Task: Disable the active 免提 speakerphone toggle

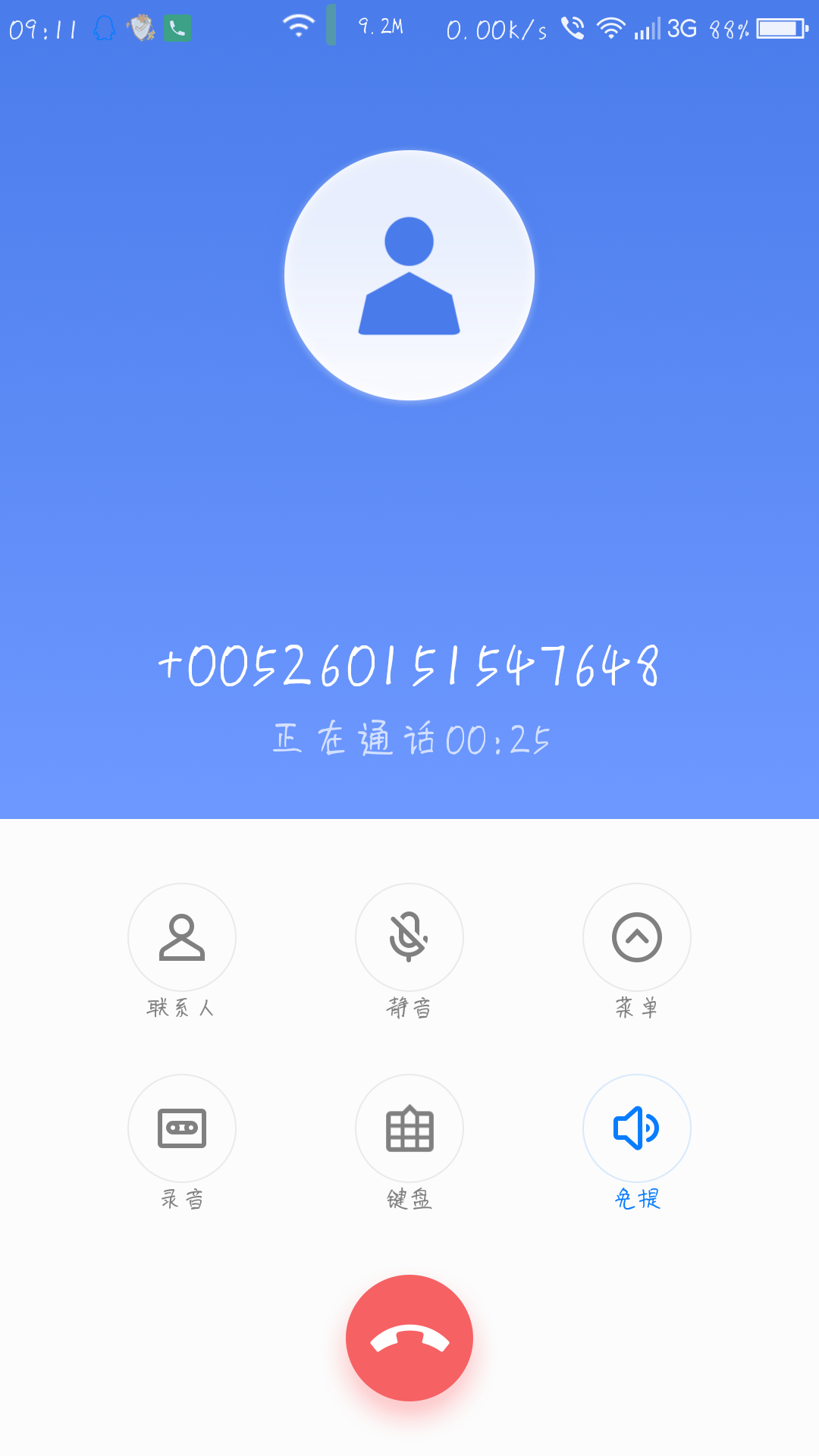Action: click(x=636, y=1128)
